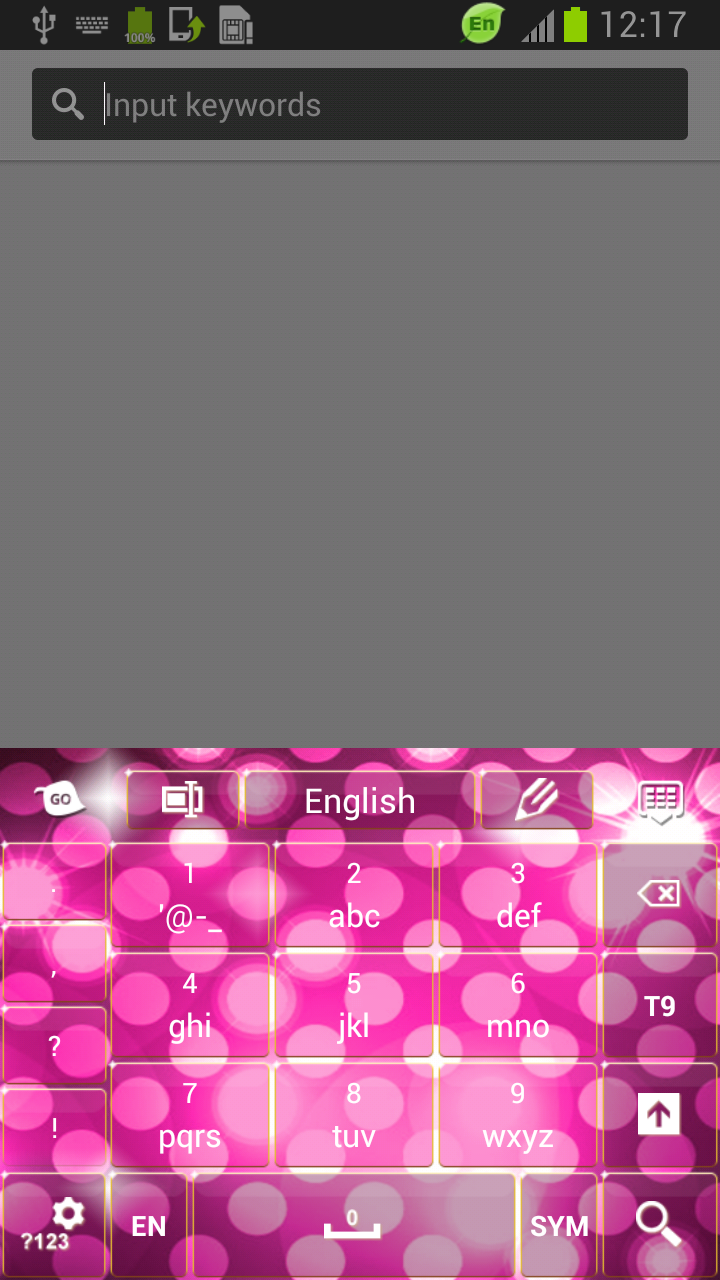
Task: Open the keyboard layout switcher icon
Action: pos(181,800)
